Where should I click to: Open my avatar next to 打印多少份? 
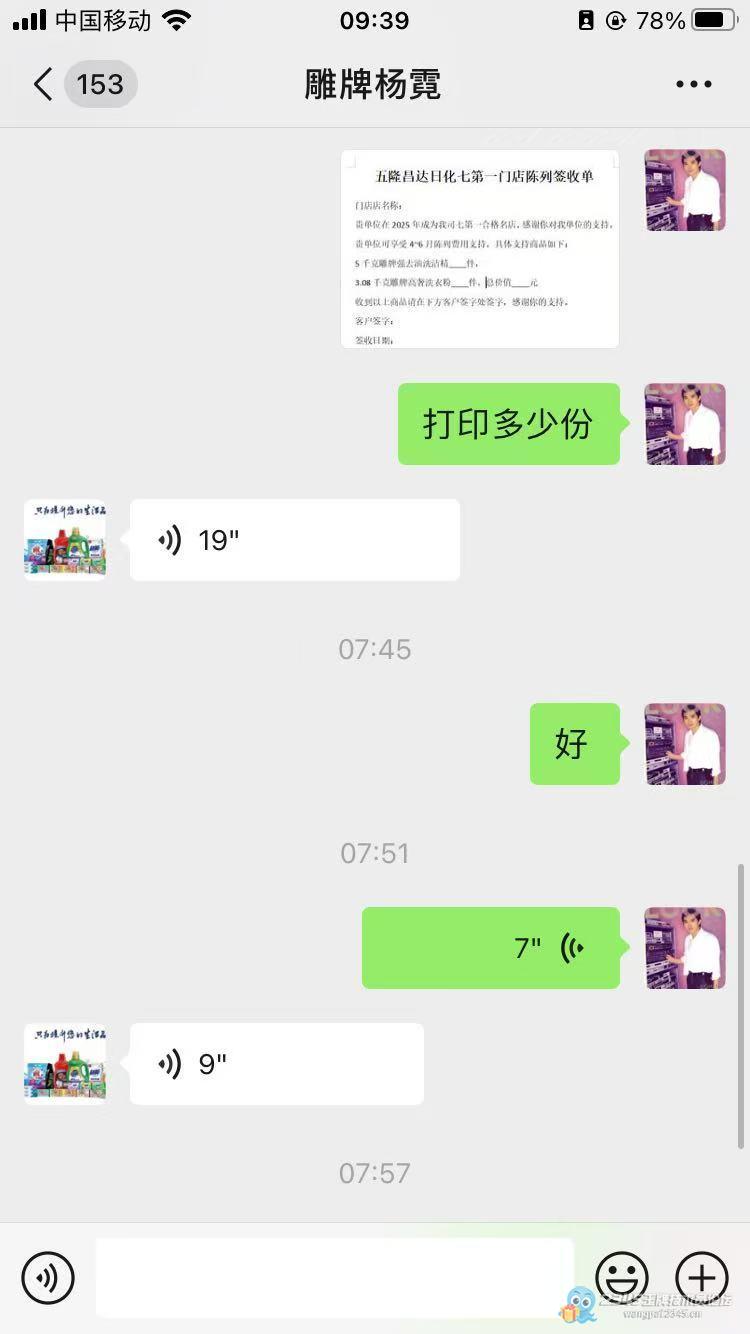[x=685, y=424]
